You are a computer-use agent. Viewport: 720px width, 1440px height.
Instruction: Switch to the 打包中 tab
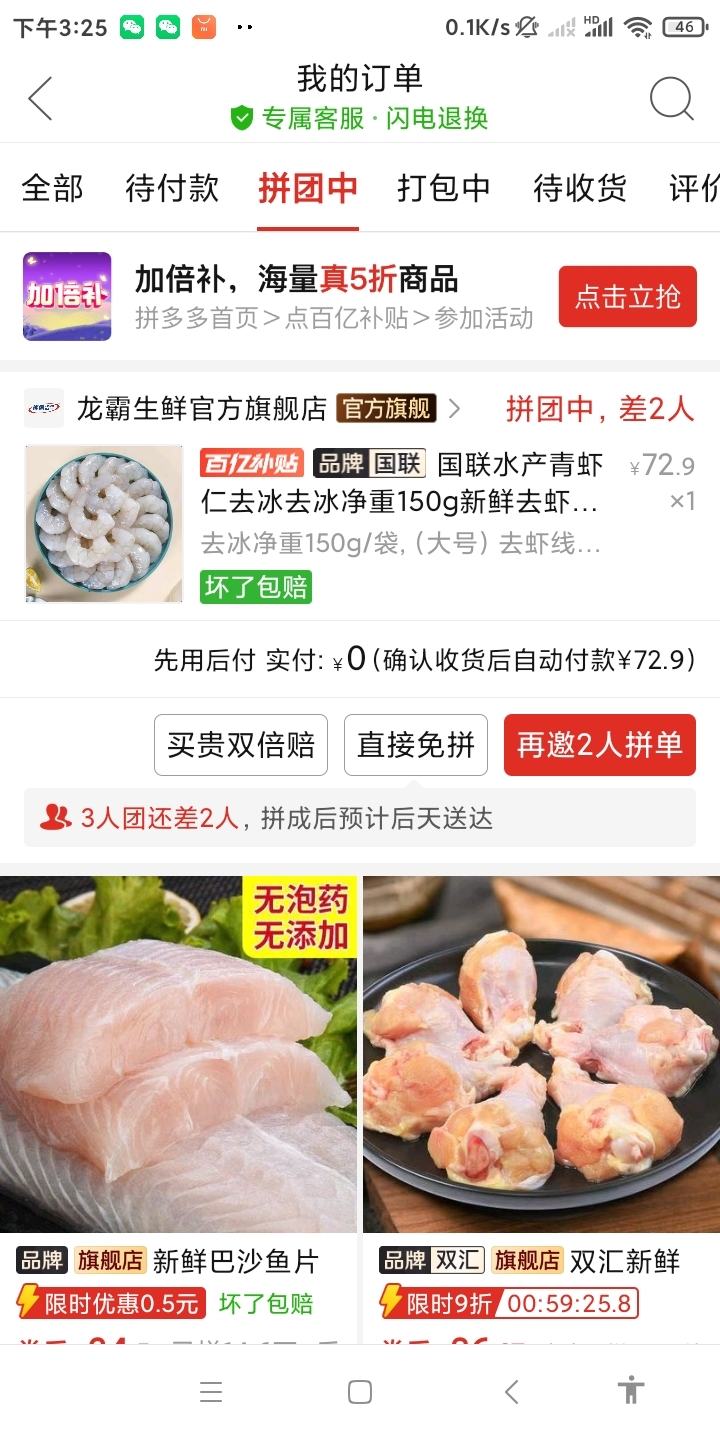[443, 188]
